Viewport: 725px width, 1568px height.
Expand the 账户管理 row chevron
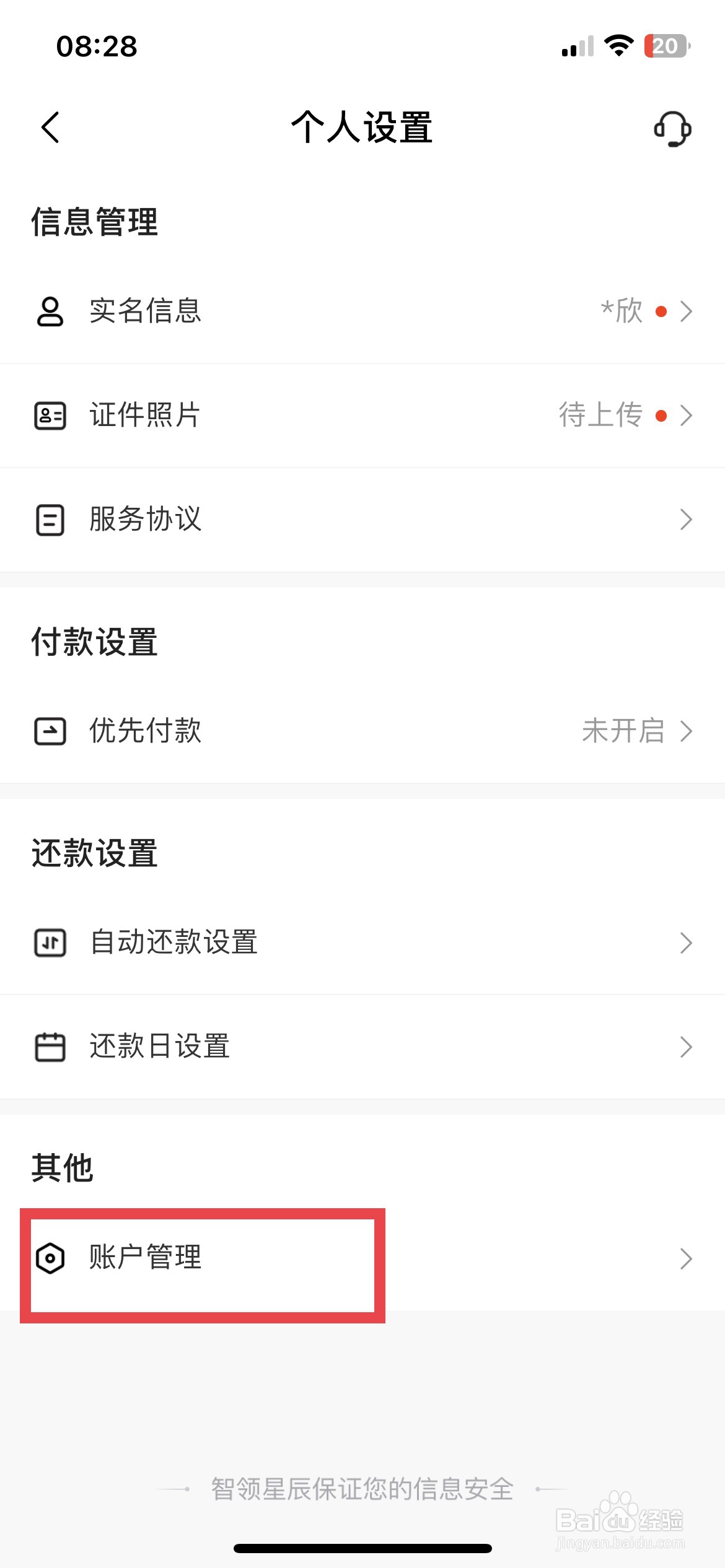[685, 1258]
